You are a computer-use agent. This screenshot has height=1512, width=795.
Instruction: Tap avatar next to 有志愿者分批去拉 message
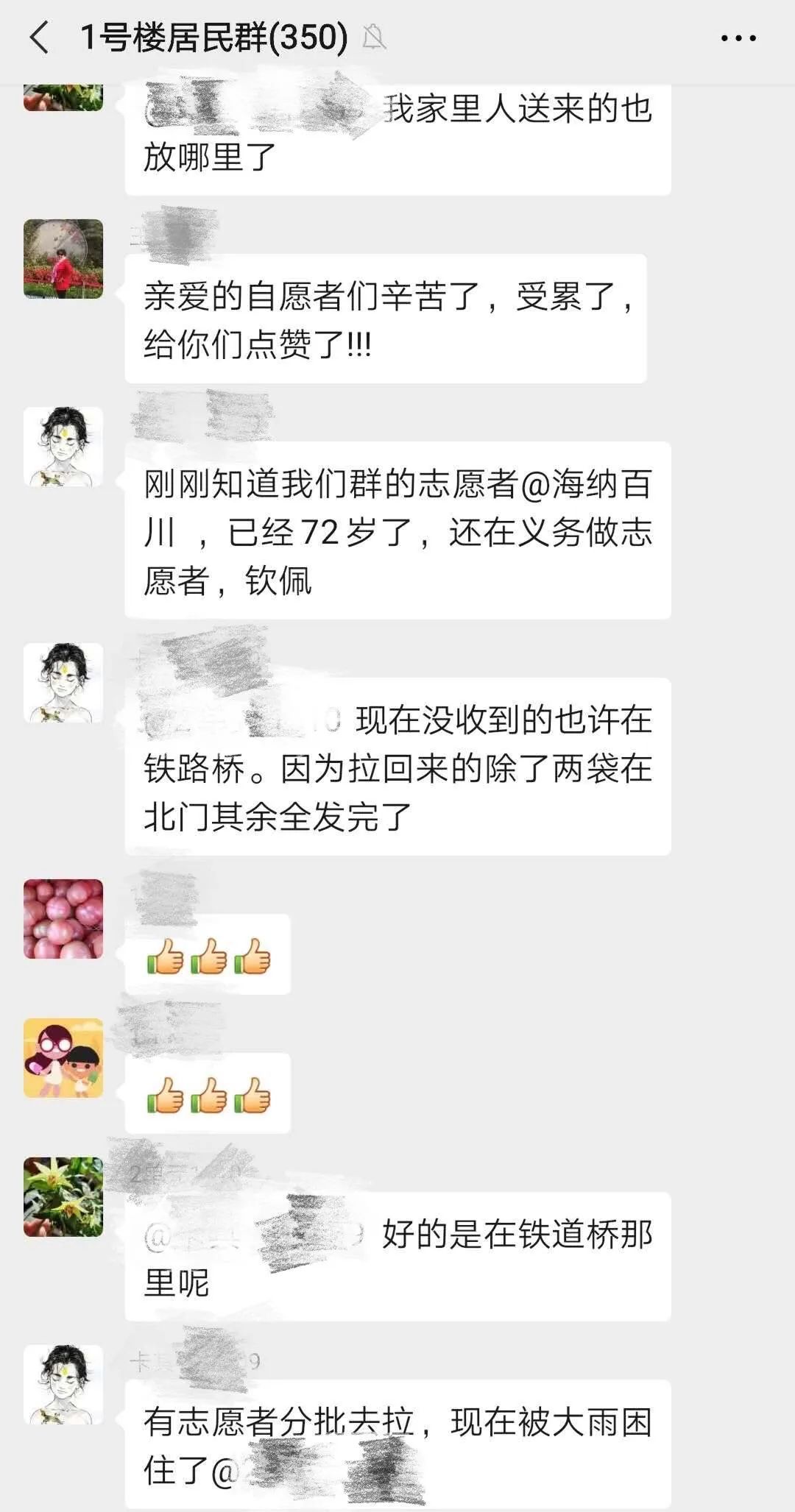pyautogui.click(x=63, y=1385)
